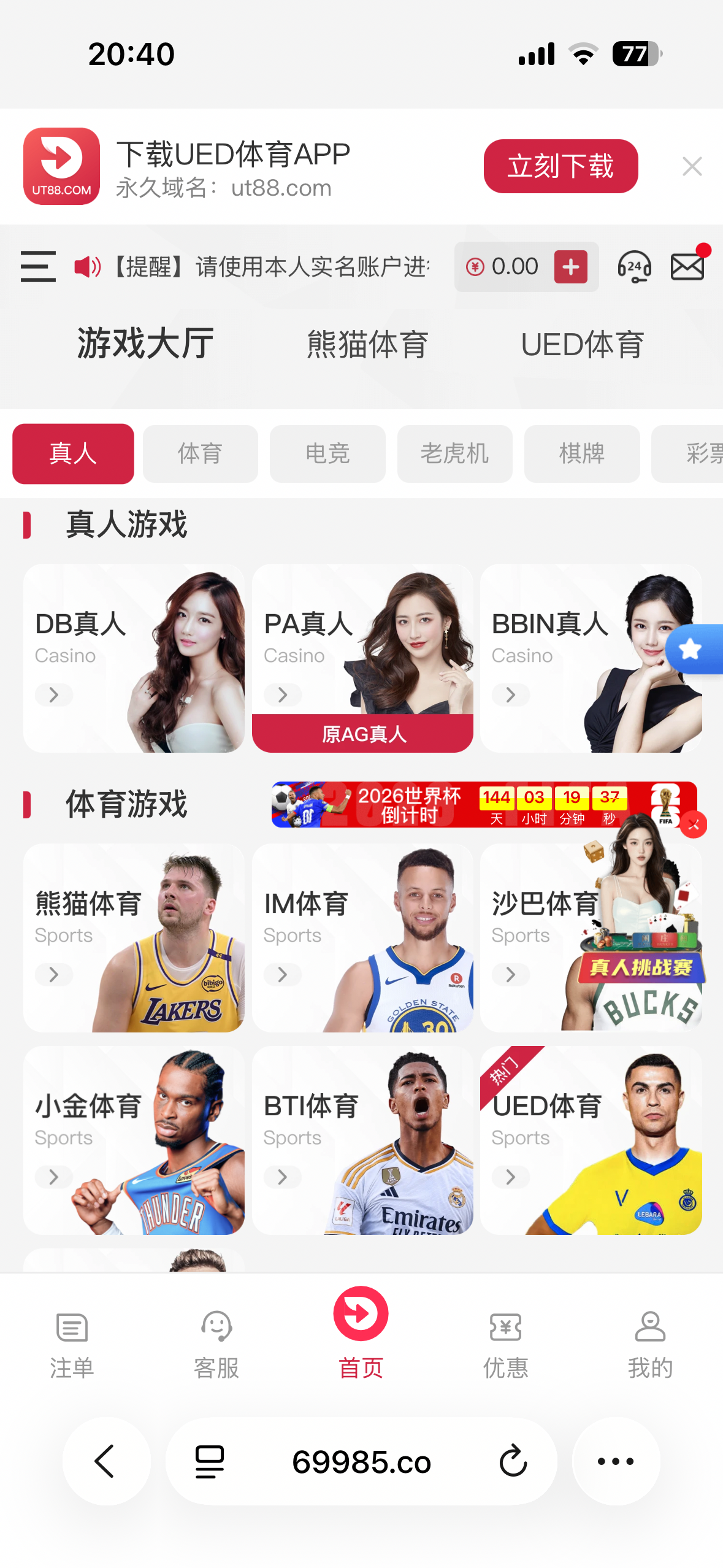
Task: Switch to 熊猫体育 top tab
Action: tap(367, 344)
